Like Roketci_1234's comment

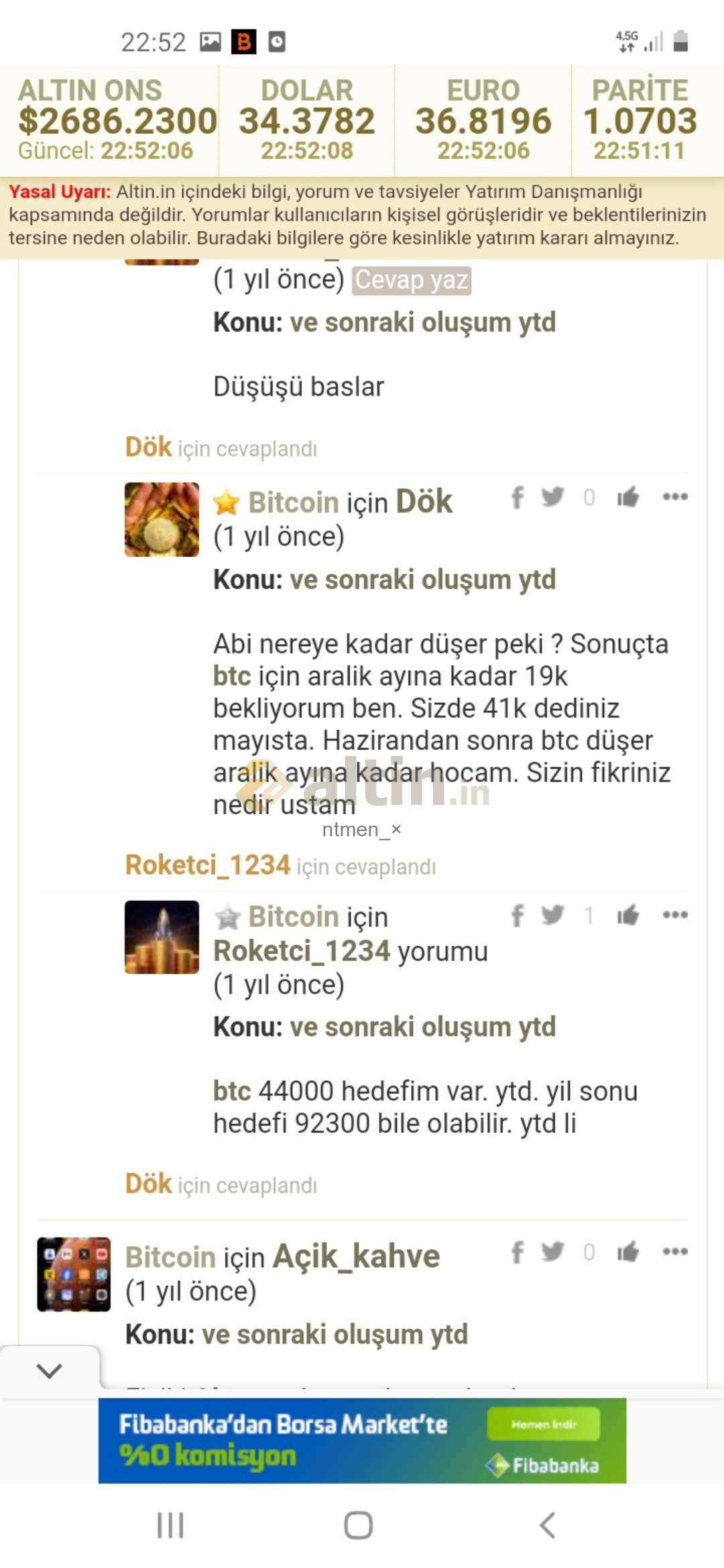click(628, 915)
